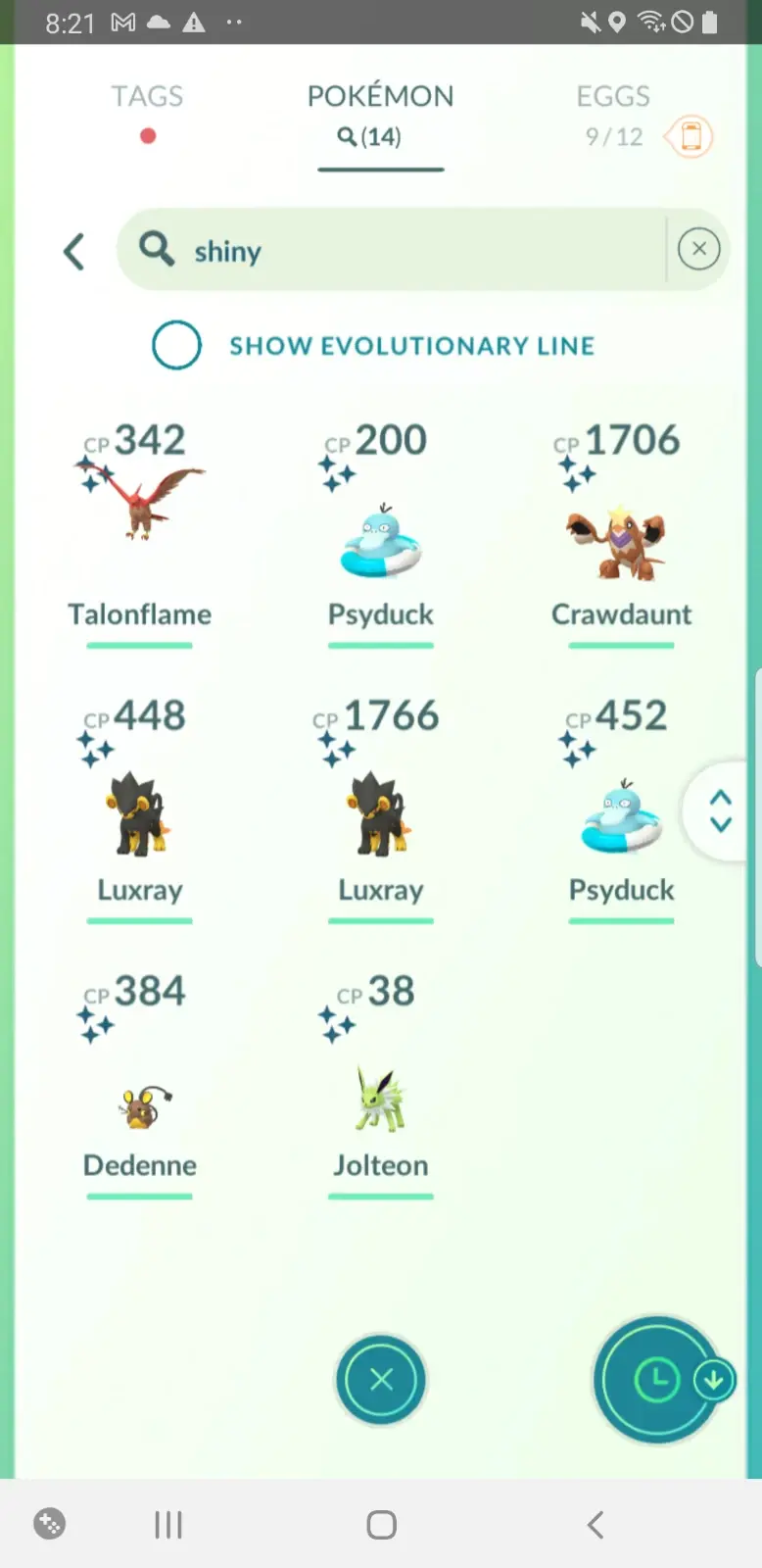
Task: Open the sort by recent button
Action: [x=658, y=1380]
